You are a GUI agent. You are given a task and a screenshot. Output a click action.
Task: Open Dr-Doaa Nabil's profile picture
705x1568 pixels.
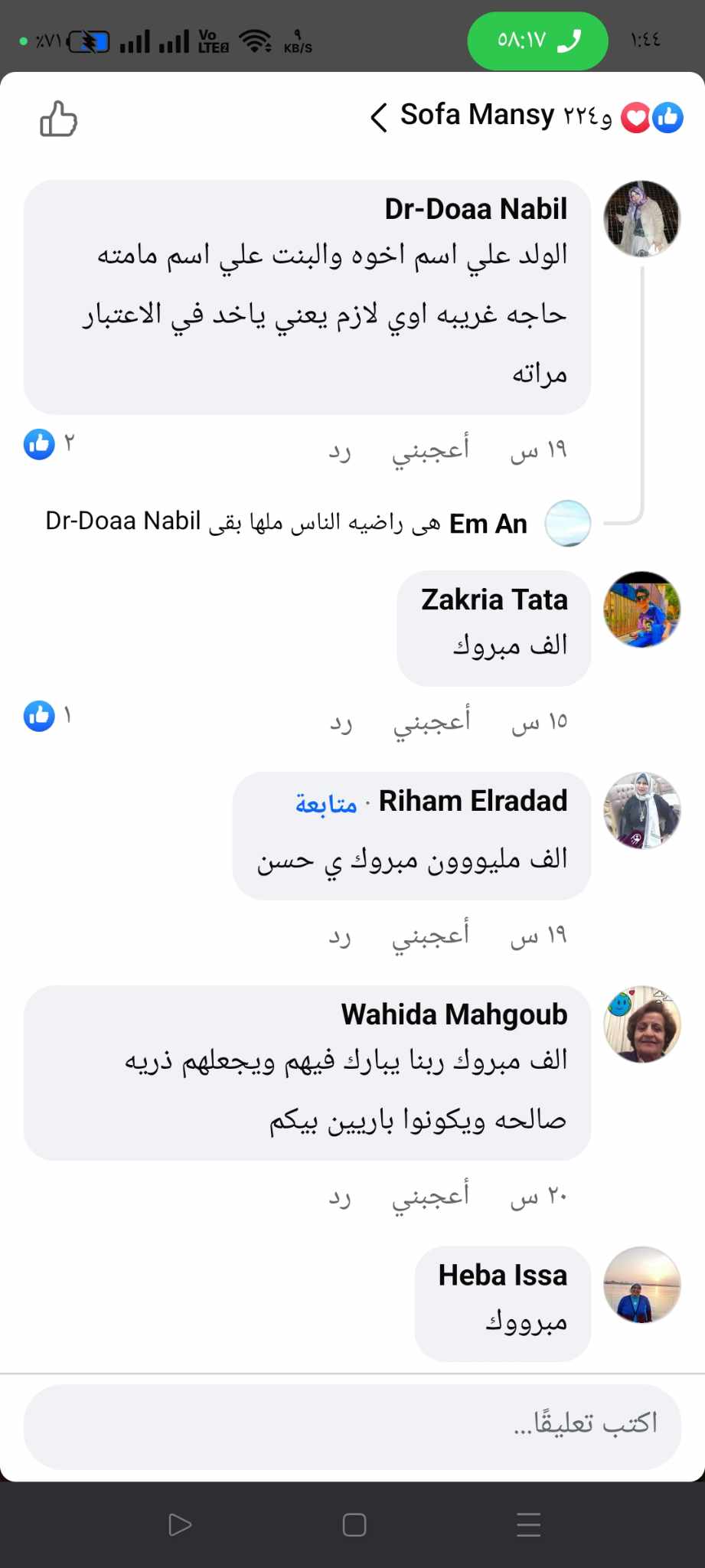pos(641,218)
